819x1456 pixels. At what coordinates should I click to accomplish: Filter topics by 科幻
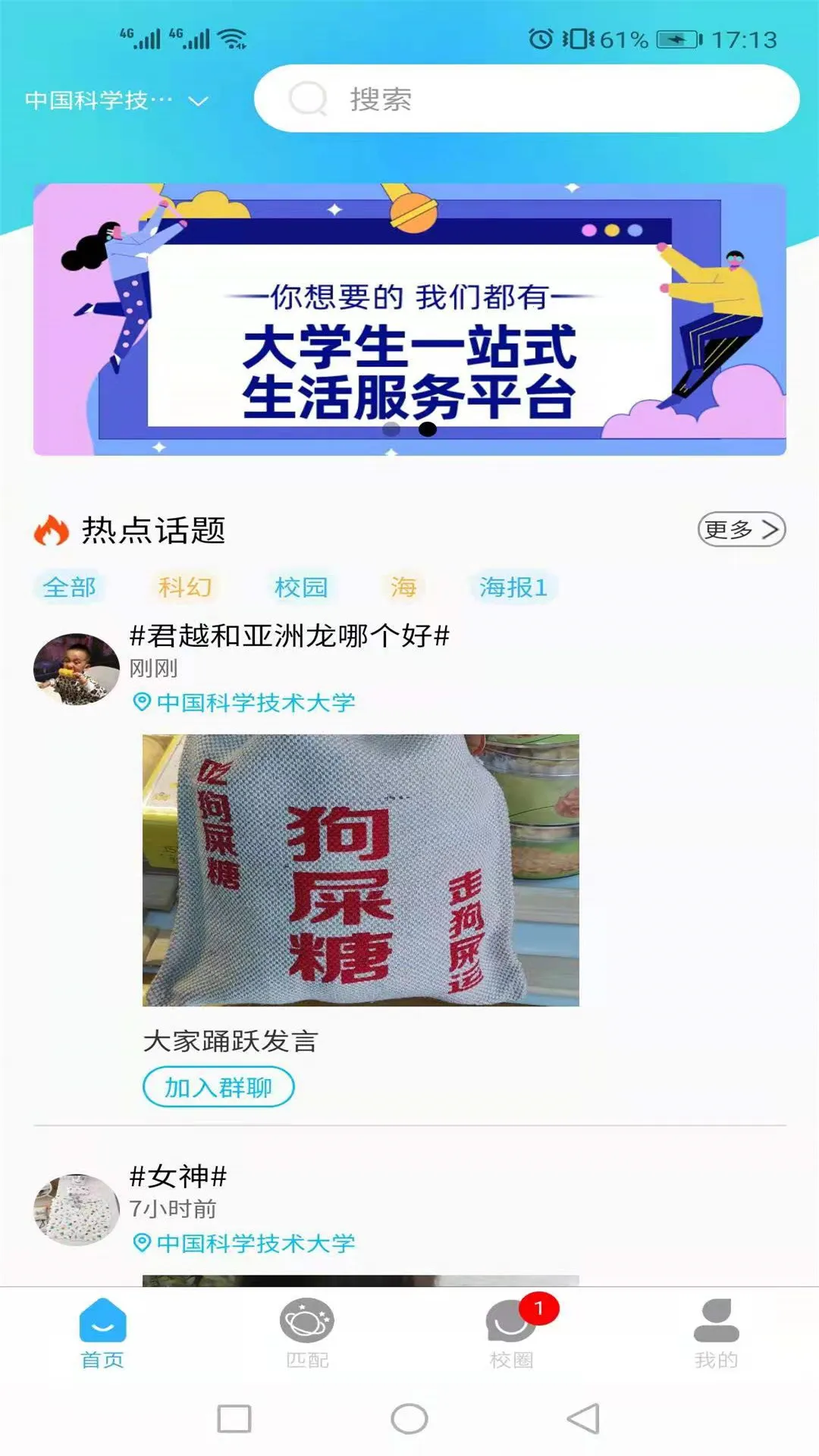coord(184,587)
